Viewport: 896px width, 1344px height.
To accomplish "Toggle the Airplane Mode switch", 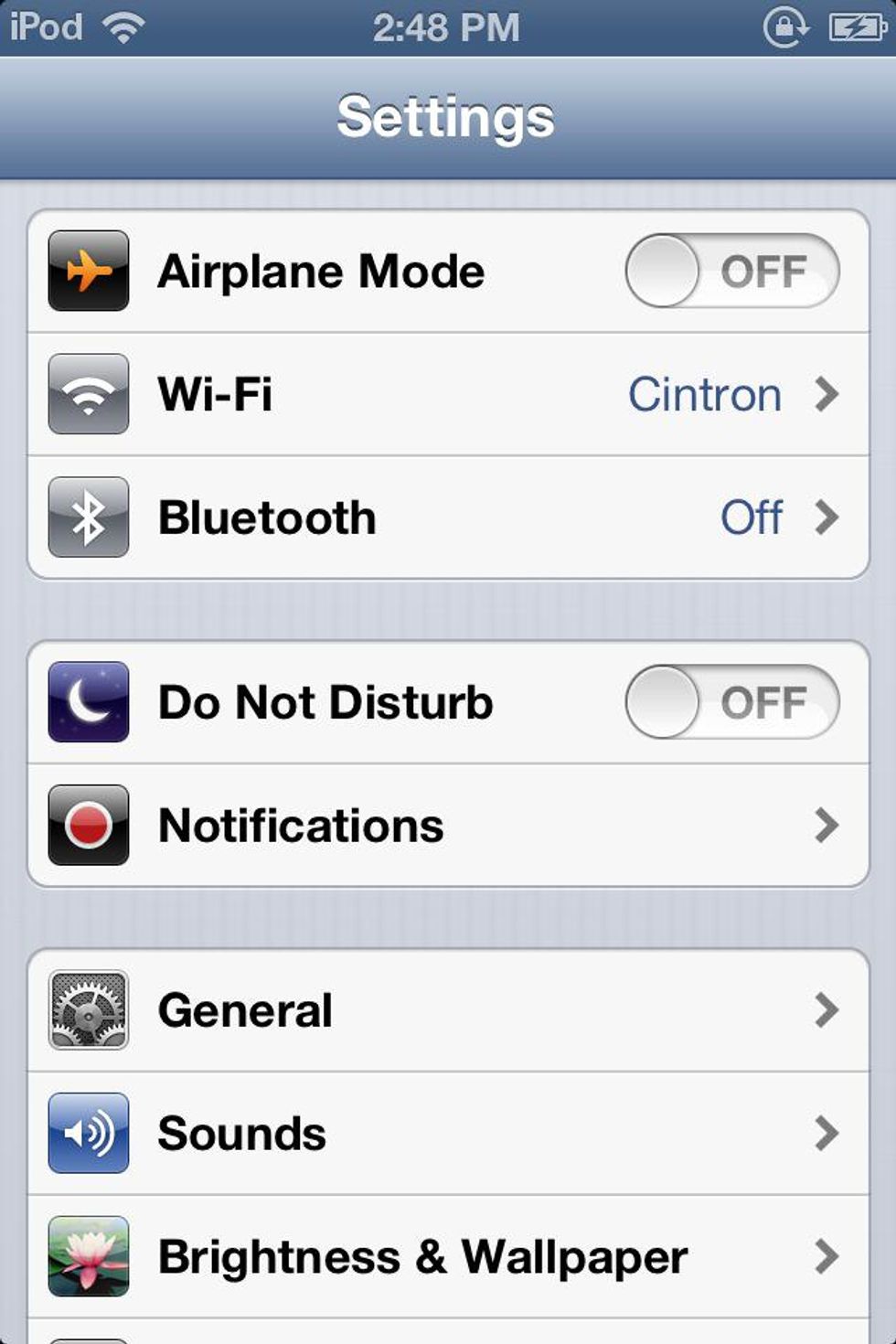I will (x=731, y=271).
